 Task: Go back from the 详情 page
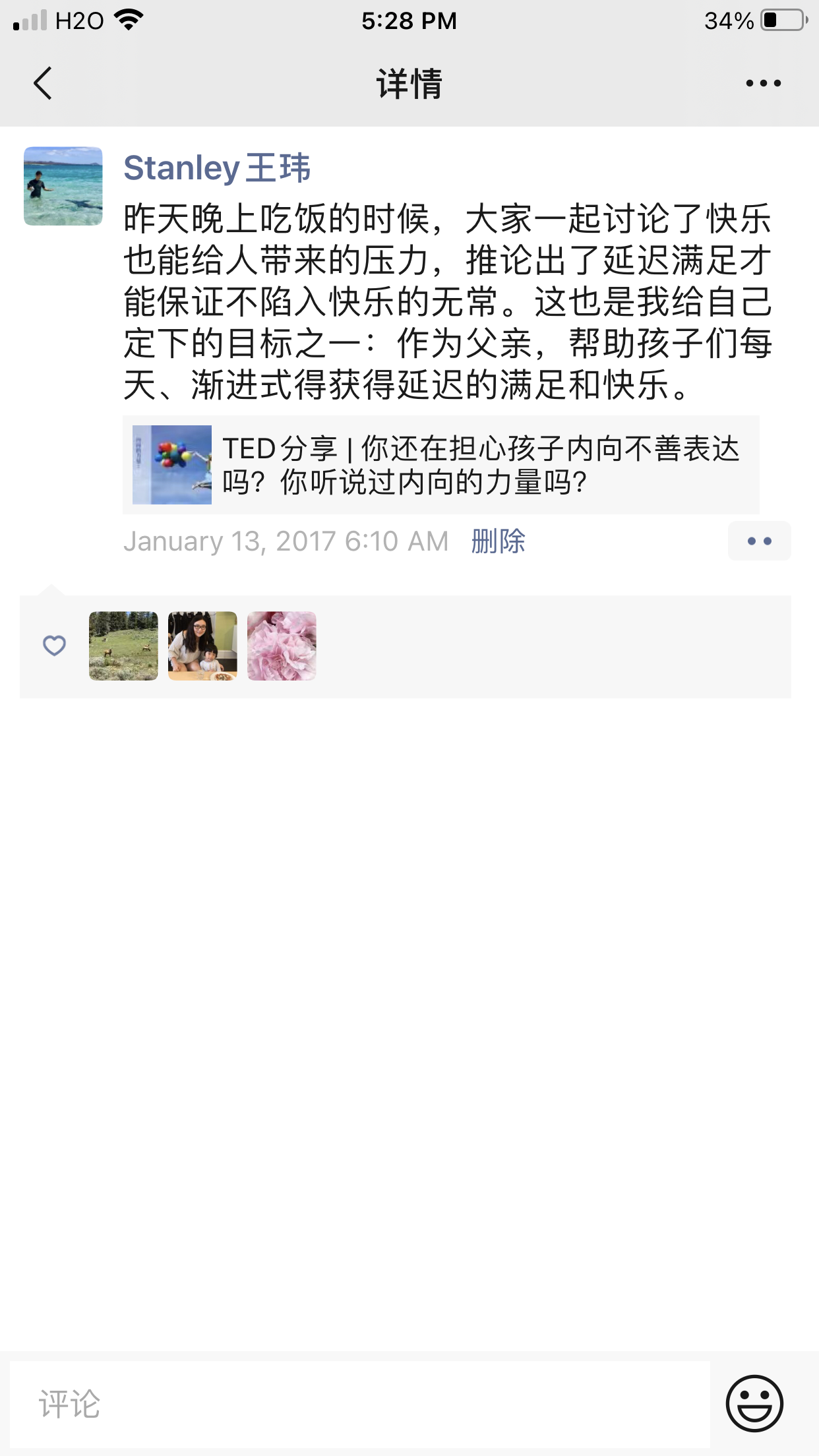tap(43, 84)
